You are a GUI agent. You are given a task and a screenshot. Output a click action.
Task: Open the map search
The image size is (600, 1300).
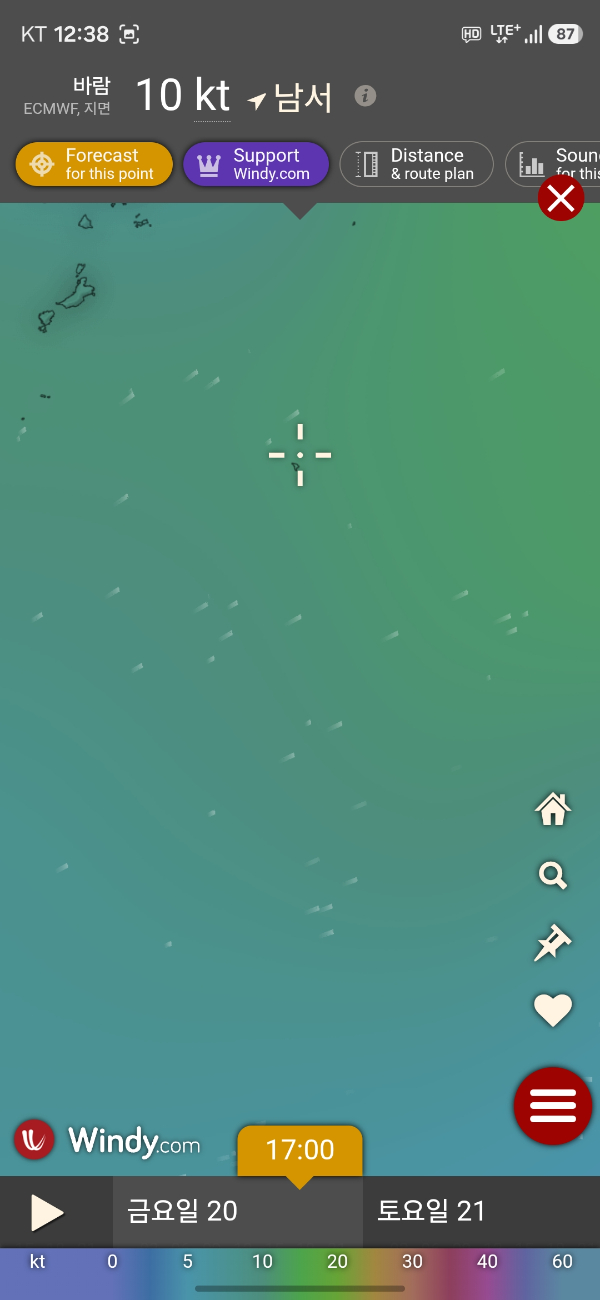(552, 876)
